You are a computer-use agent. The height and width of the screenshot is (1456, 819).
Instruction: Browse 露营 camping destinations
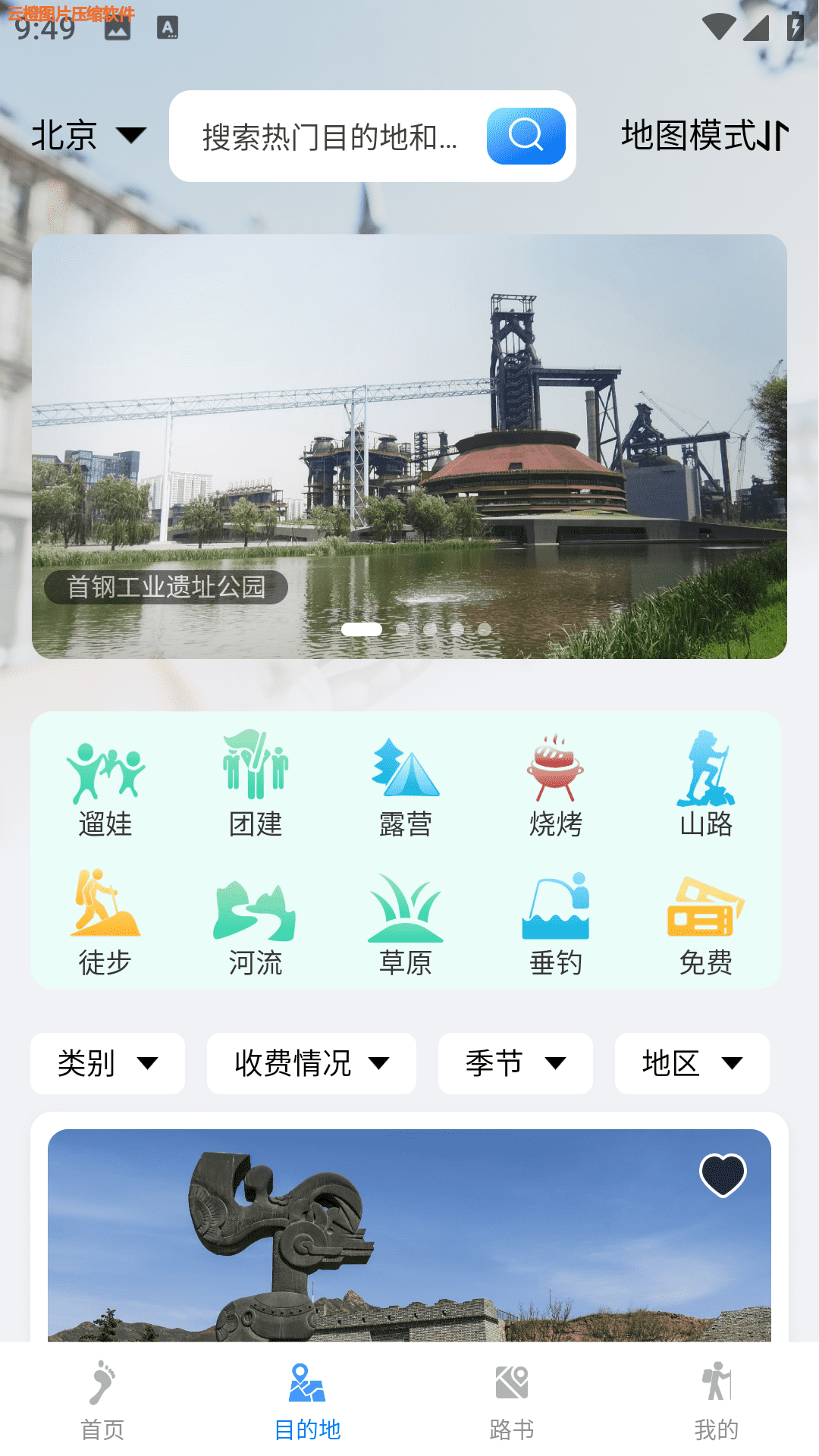coord(406,783)
